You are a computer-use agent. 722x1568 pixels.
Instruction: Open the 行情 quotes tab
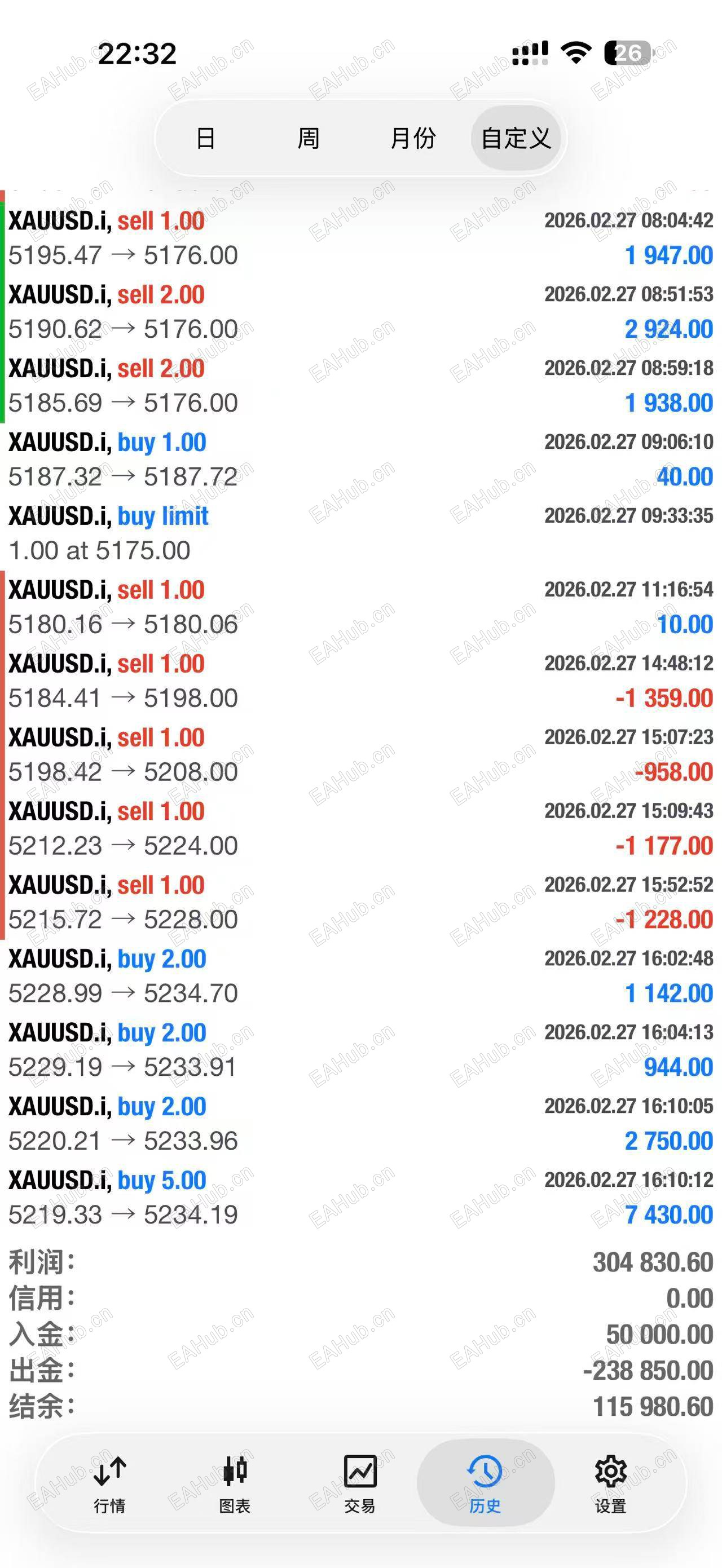(x=109, y=1484)
